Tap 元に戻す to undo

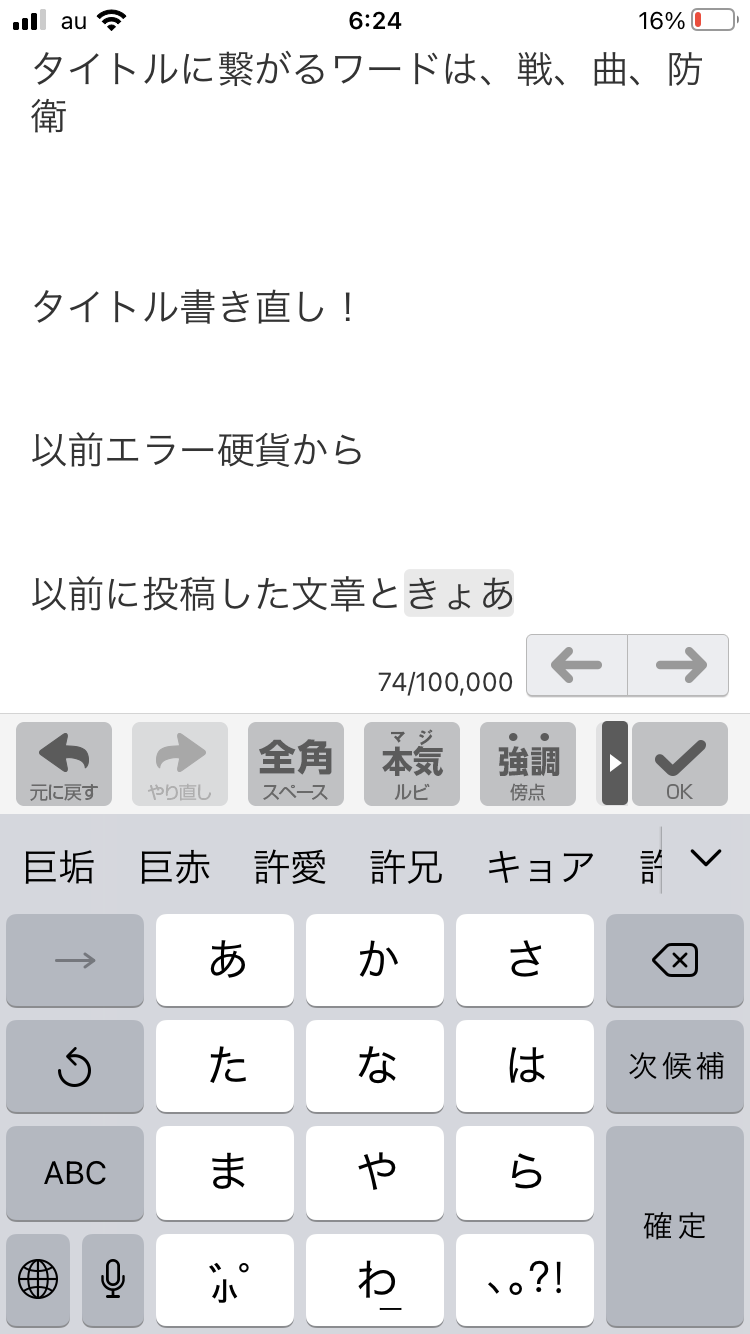[64, 764]
